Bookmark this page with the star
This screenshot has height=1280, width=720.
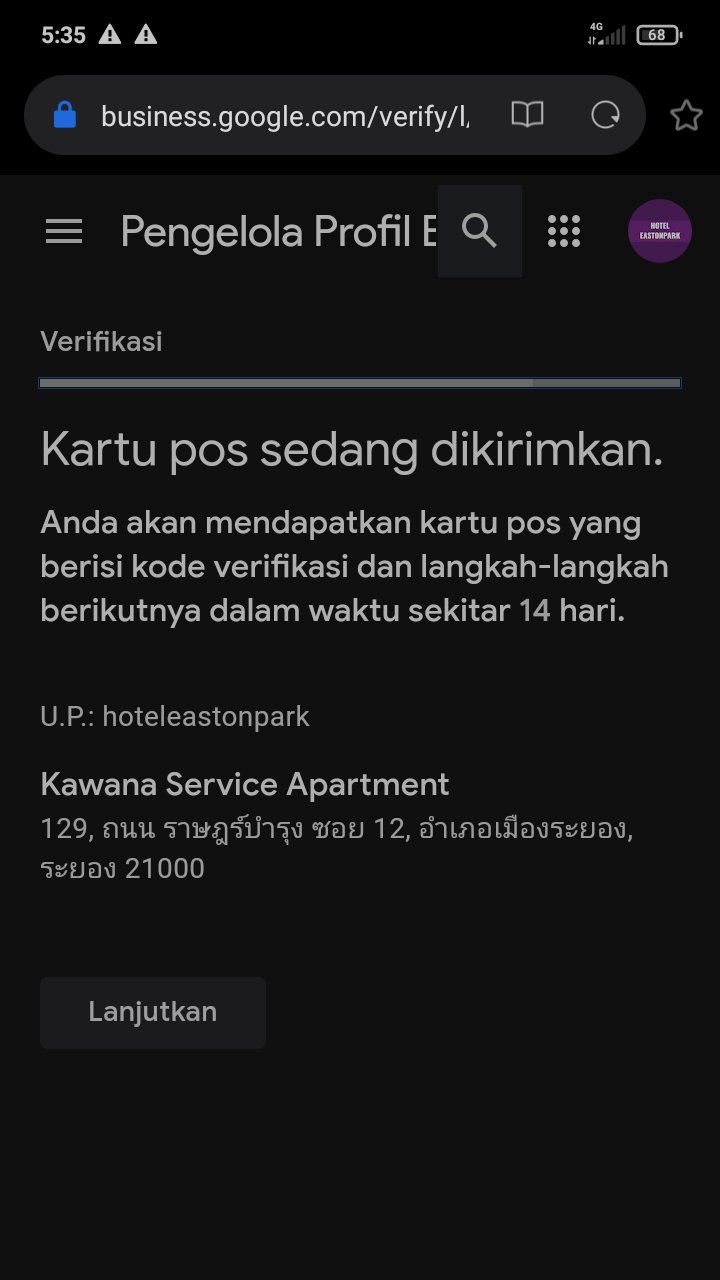click(x=686, y=115)
